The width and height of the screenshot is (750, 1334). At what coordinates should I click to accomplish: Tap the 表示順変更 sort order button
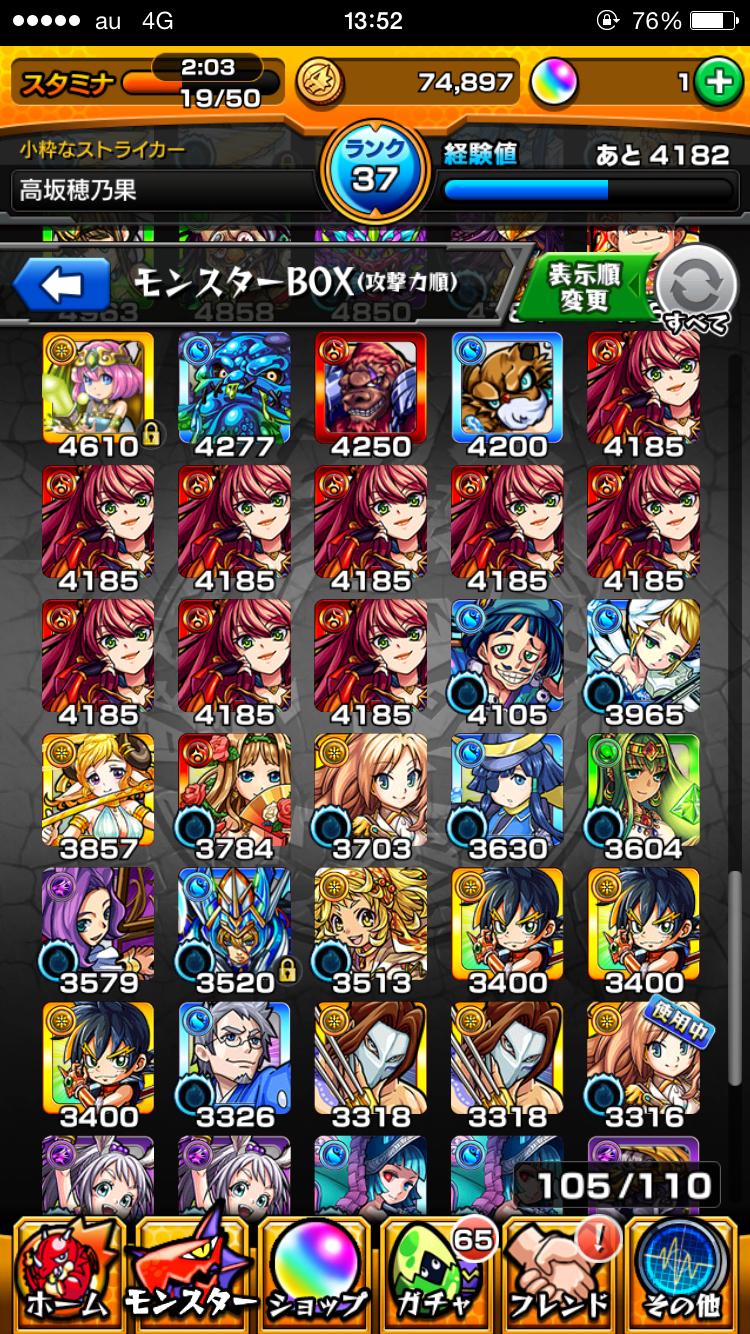pos(586,287)
